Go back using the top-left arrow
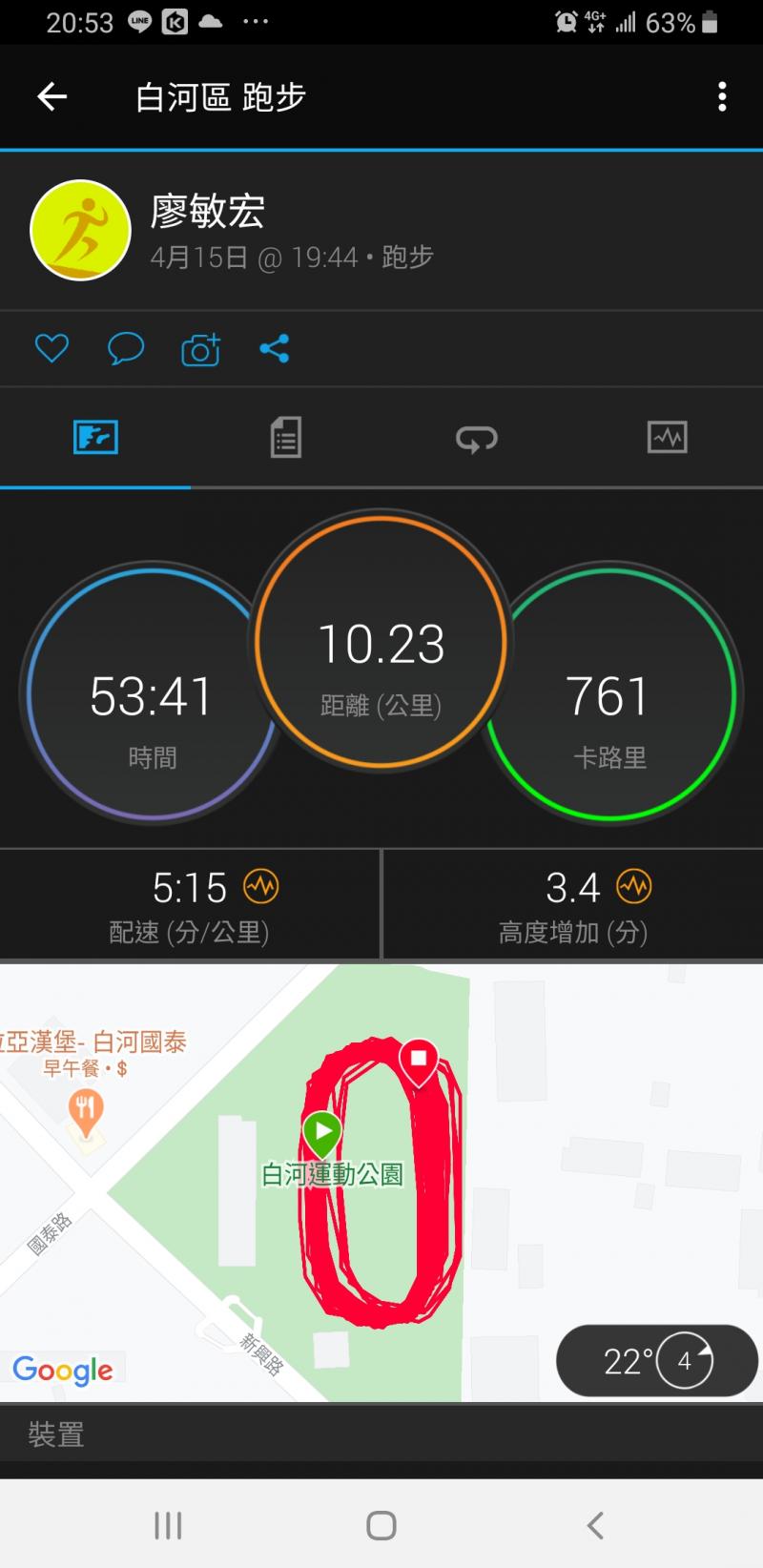 tap(52, 96)
